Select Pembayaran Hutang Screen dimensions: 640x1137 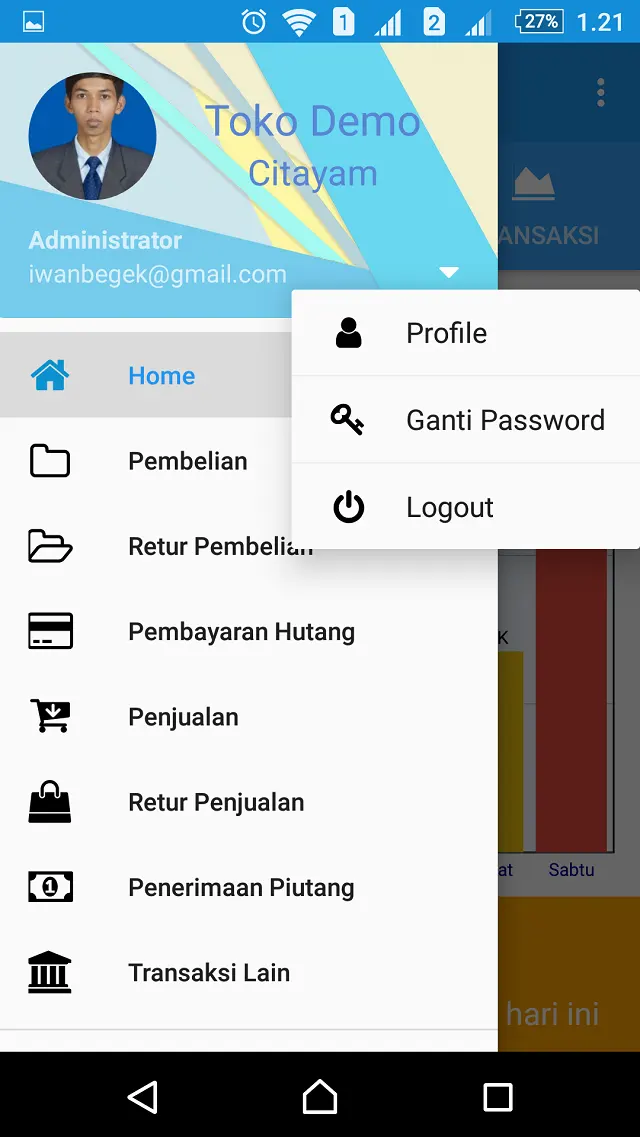click(x=249, y=632)
